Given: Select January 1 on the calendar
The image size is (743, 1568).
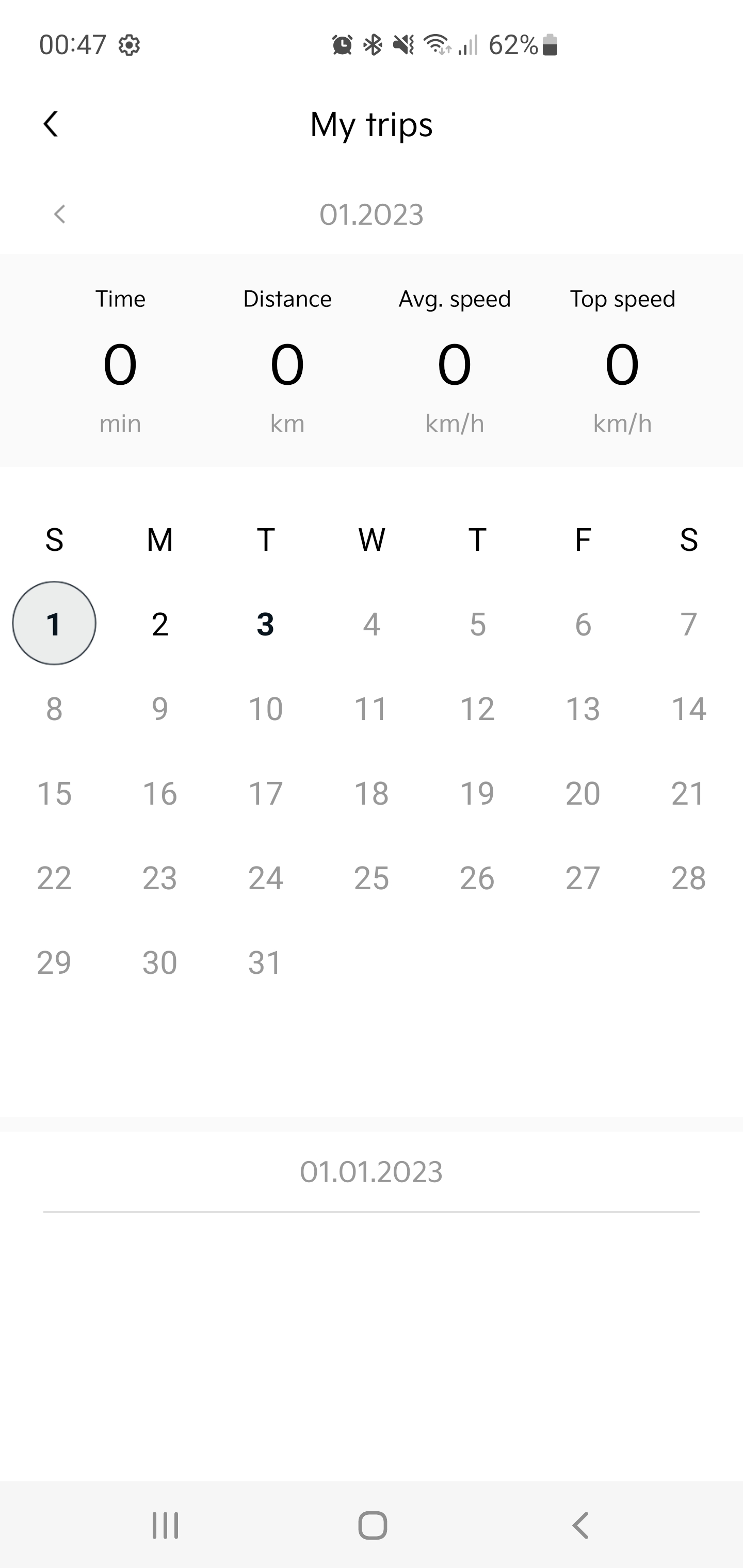Looking at the screenshot, I should click(54, 623).
